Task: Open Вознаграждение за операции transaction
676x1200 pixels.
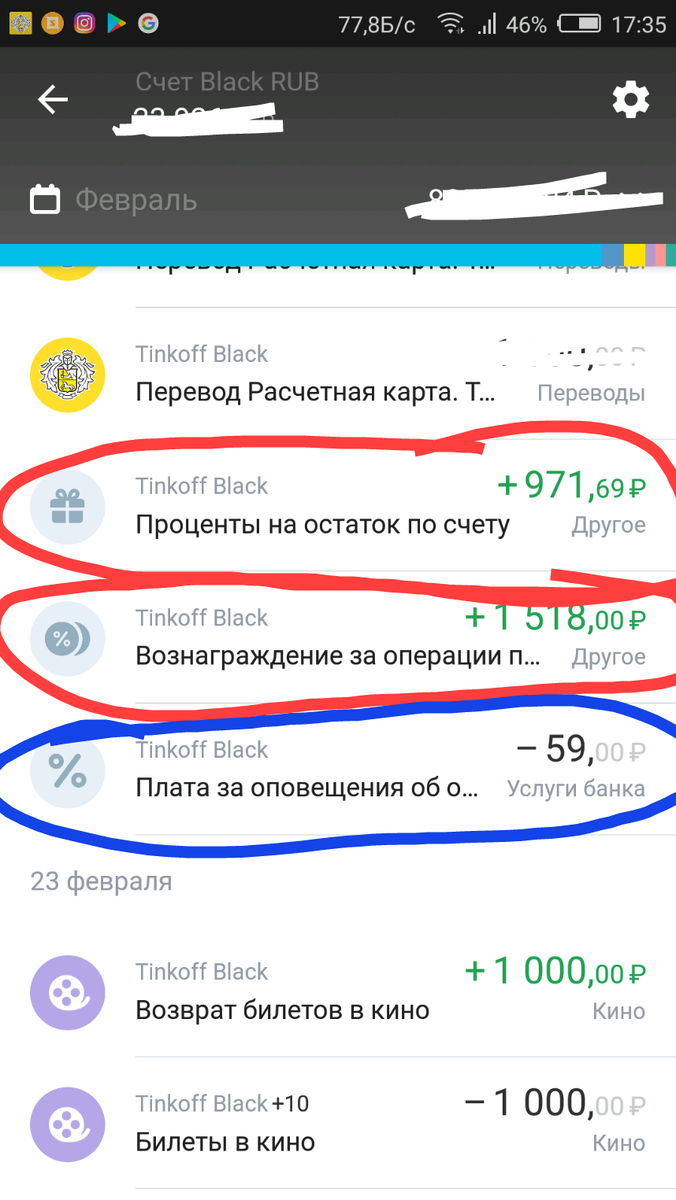Action: tap(338, 637)
